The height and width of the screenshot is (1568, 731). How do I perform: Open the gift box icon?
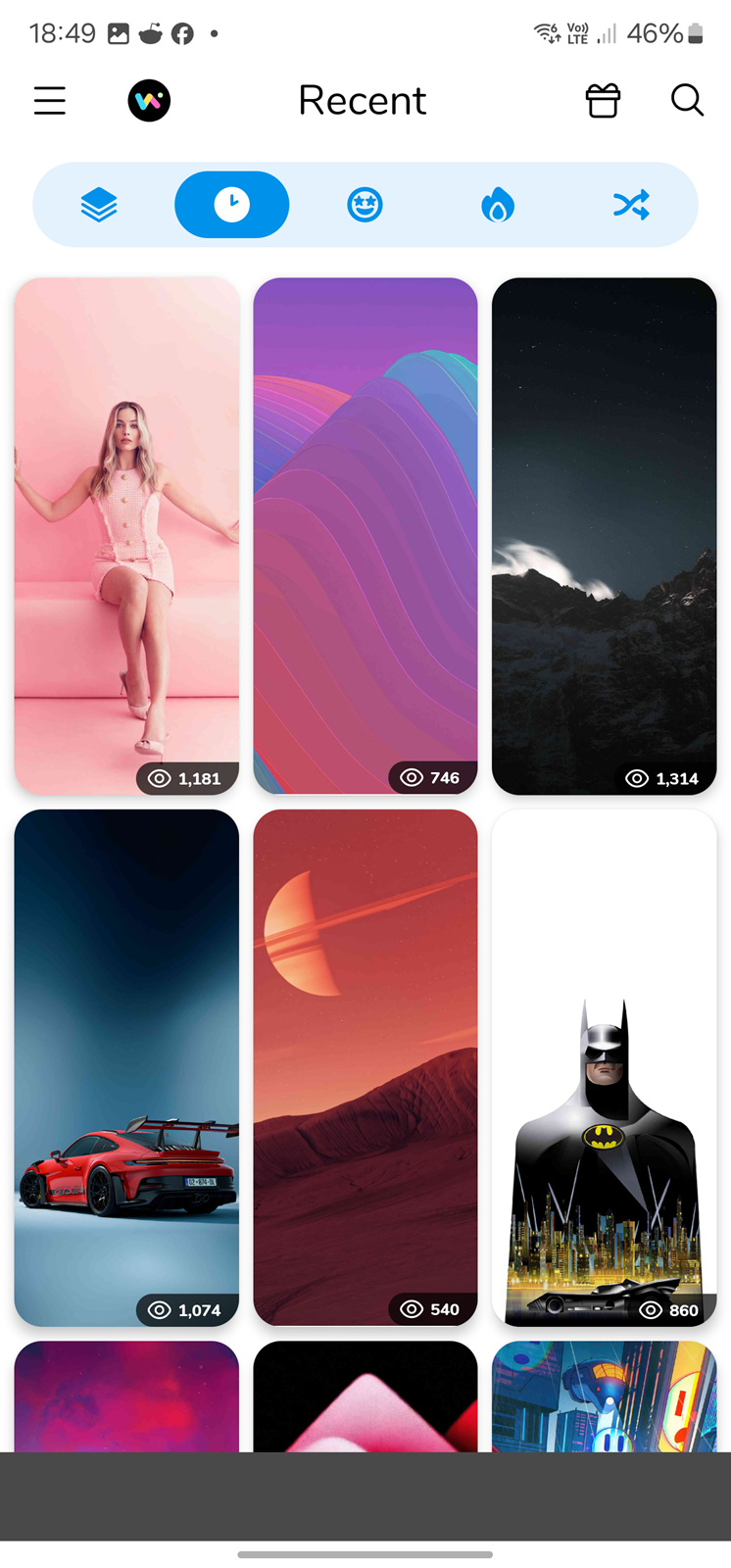pos(603,100)
